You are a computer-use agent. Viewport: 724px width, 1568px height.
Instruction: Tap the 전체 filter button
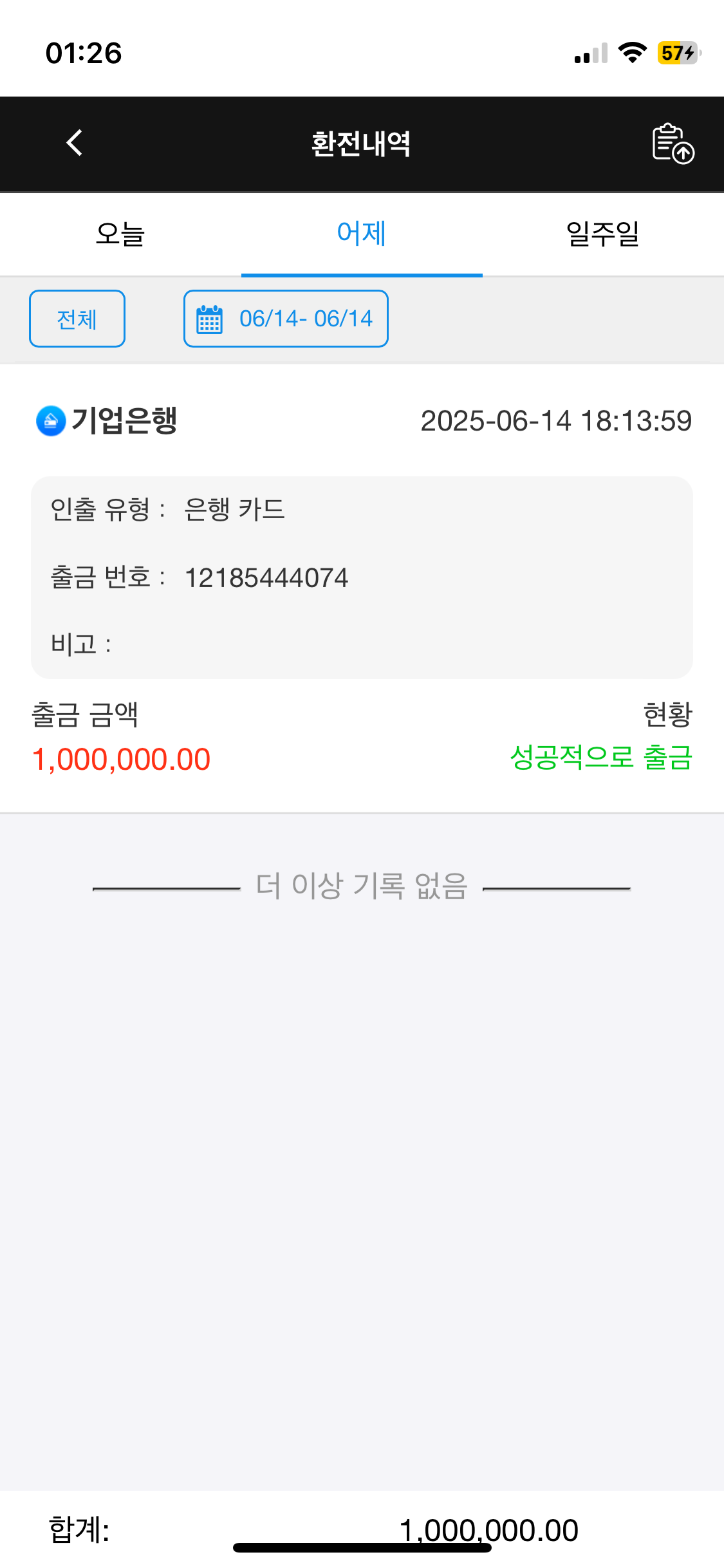(x=77, y=319)
